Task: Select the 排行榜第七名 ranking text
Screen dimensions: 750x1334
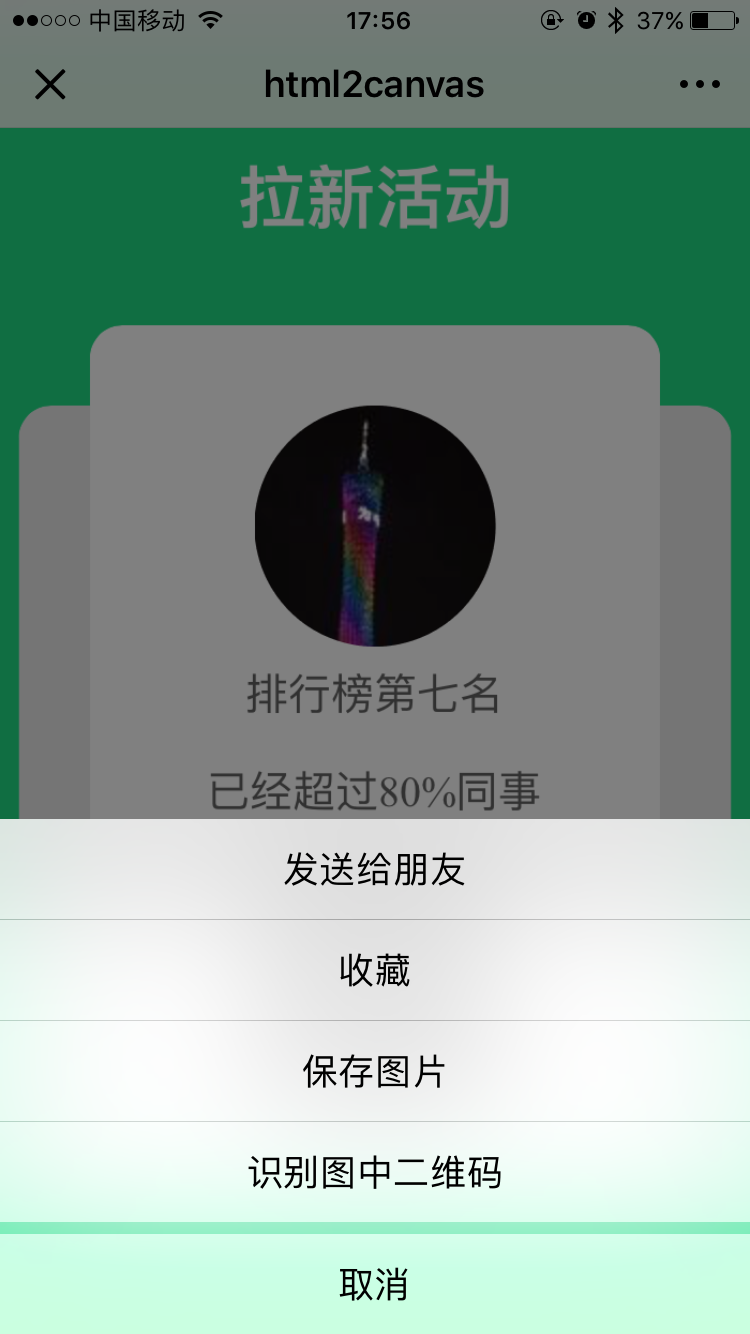Action: point(375,697)
